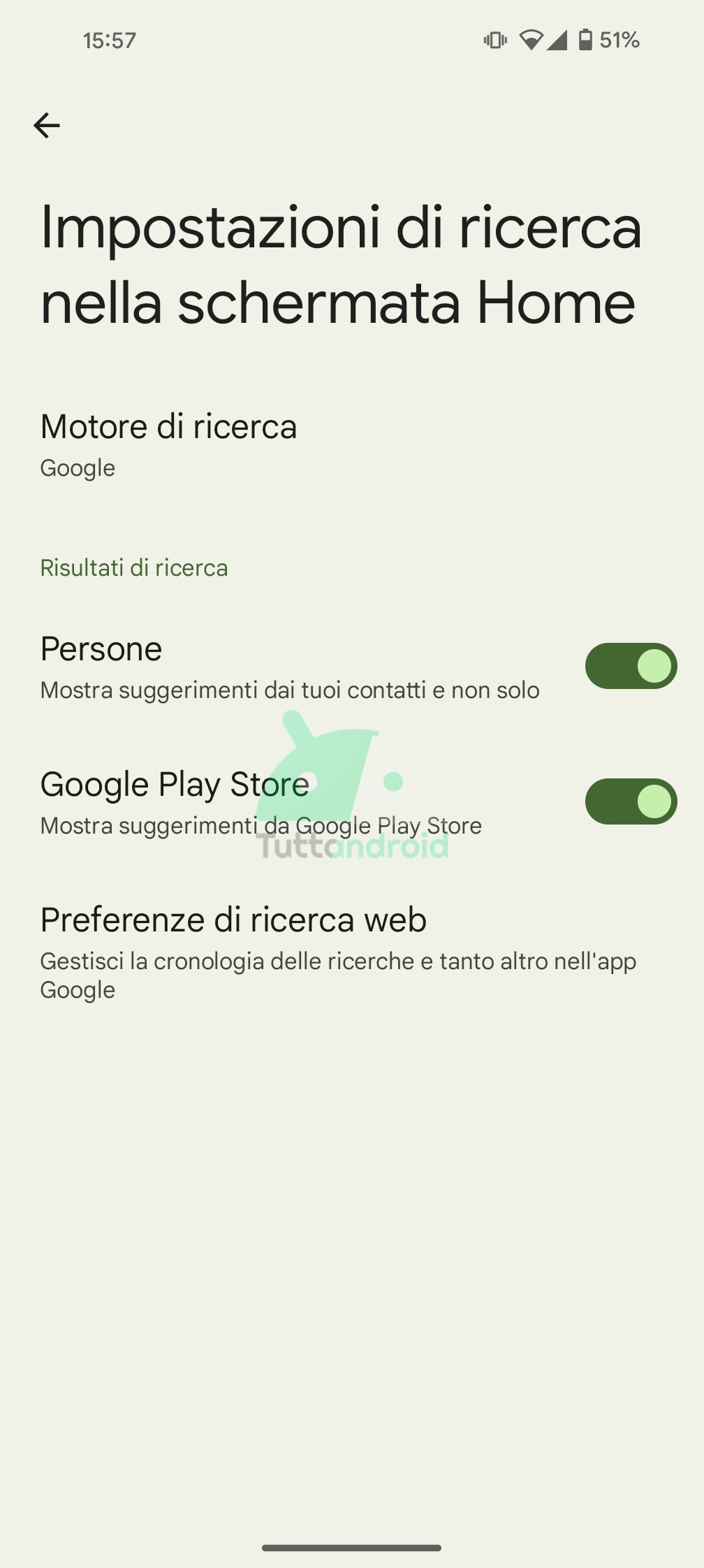Disable Google Play Store suggestions switch
This screenshot has width=704, height=1568.
tap(630, 801)
